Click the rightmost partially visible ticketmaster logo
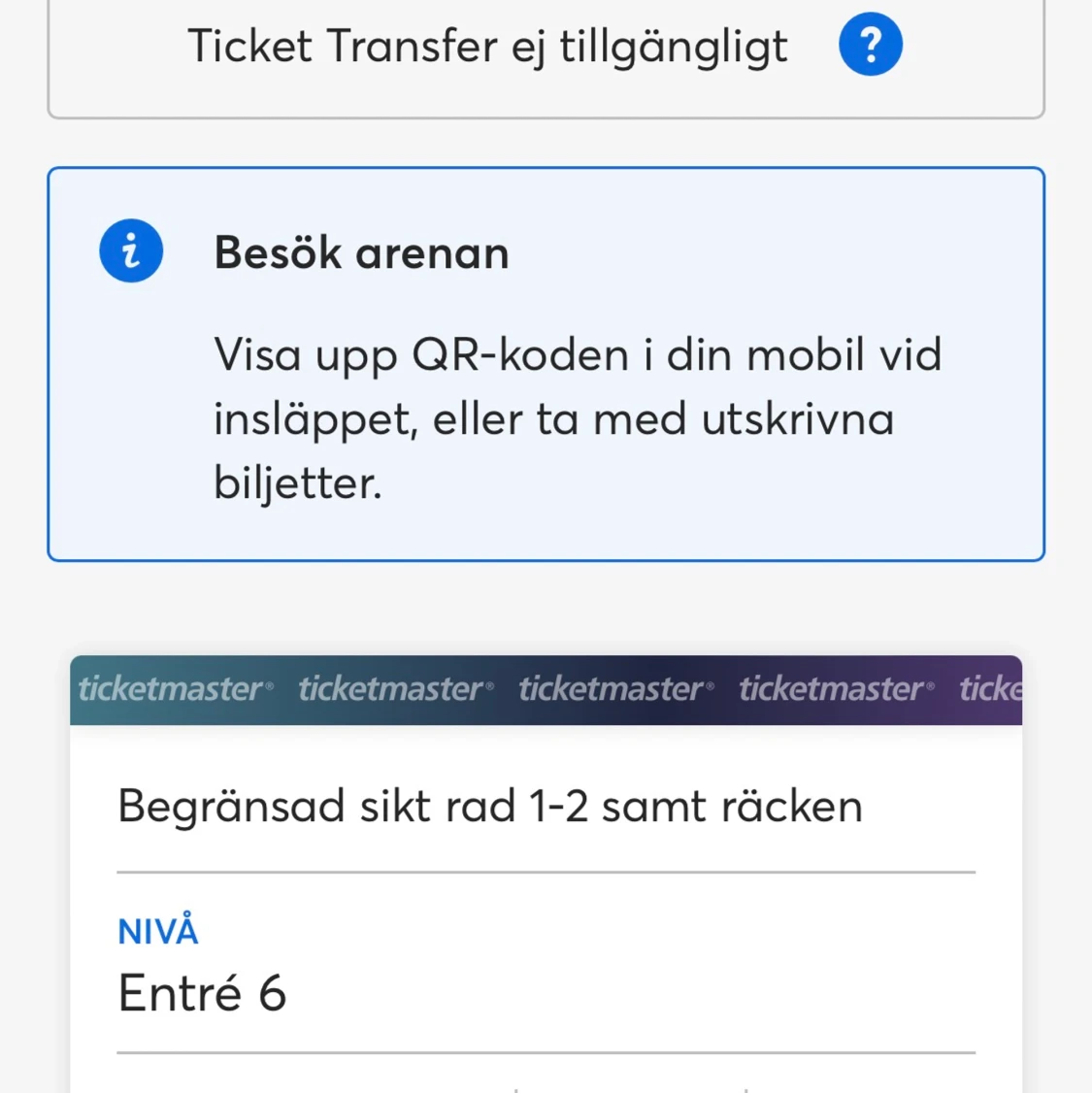The width and height of the screenshot is (1092, 1093). click(992, 689)
